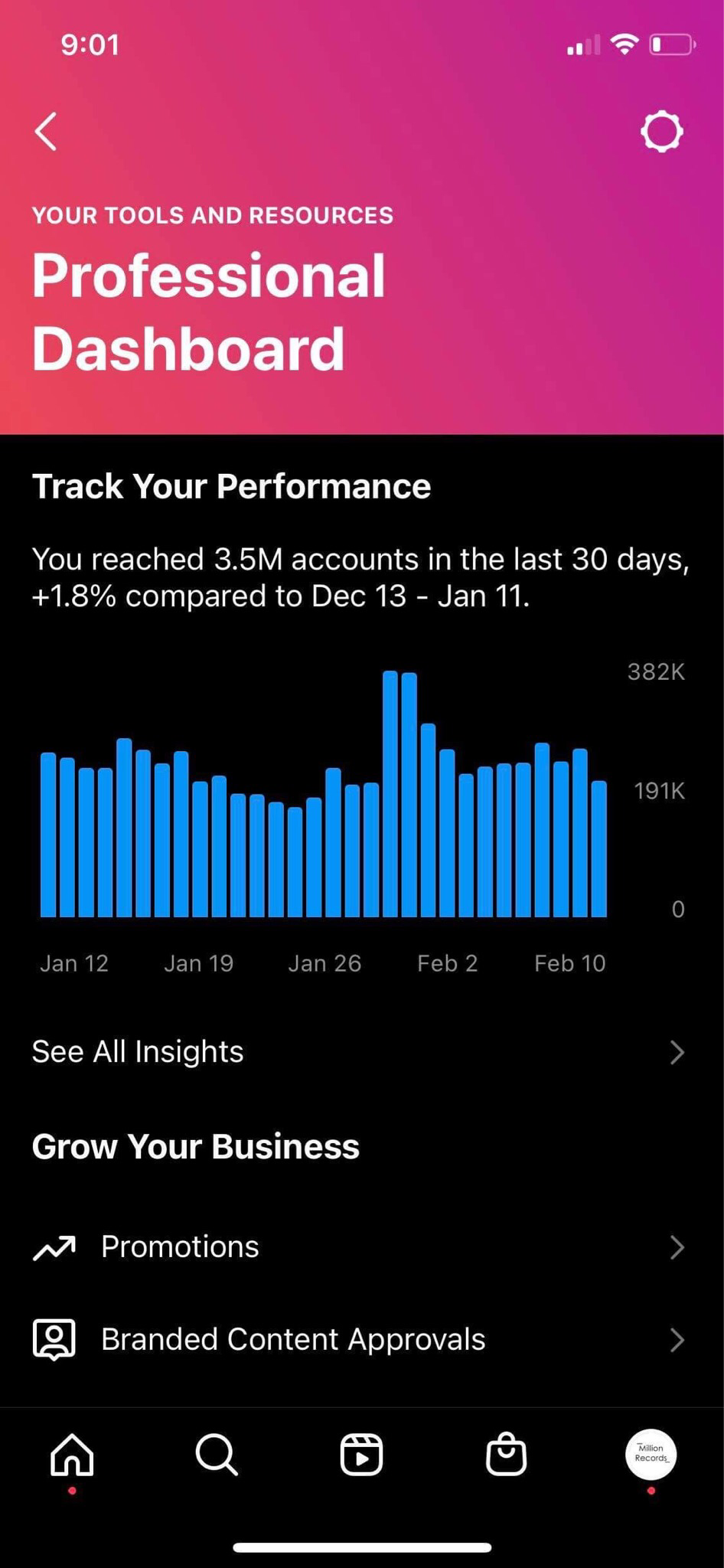Open Branded Content Approvals
The image size is (724, 1568).
click(x=361, y=1340)
